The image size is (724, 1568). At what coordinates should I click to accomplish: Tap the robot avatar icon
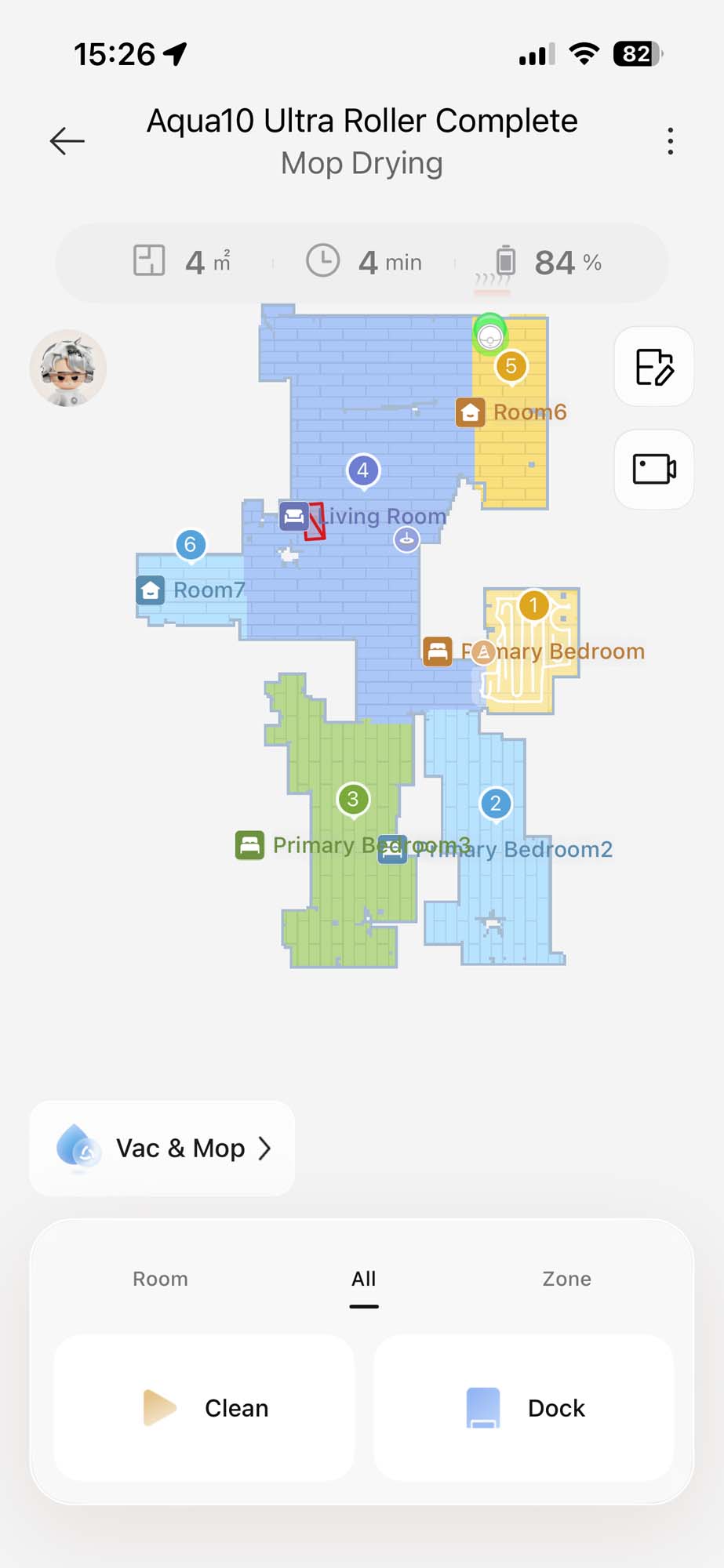click(68, 368)
